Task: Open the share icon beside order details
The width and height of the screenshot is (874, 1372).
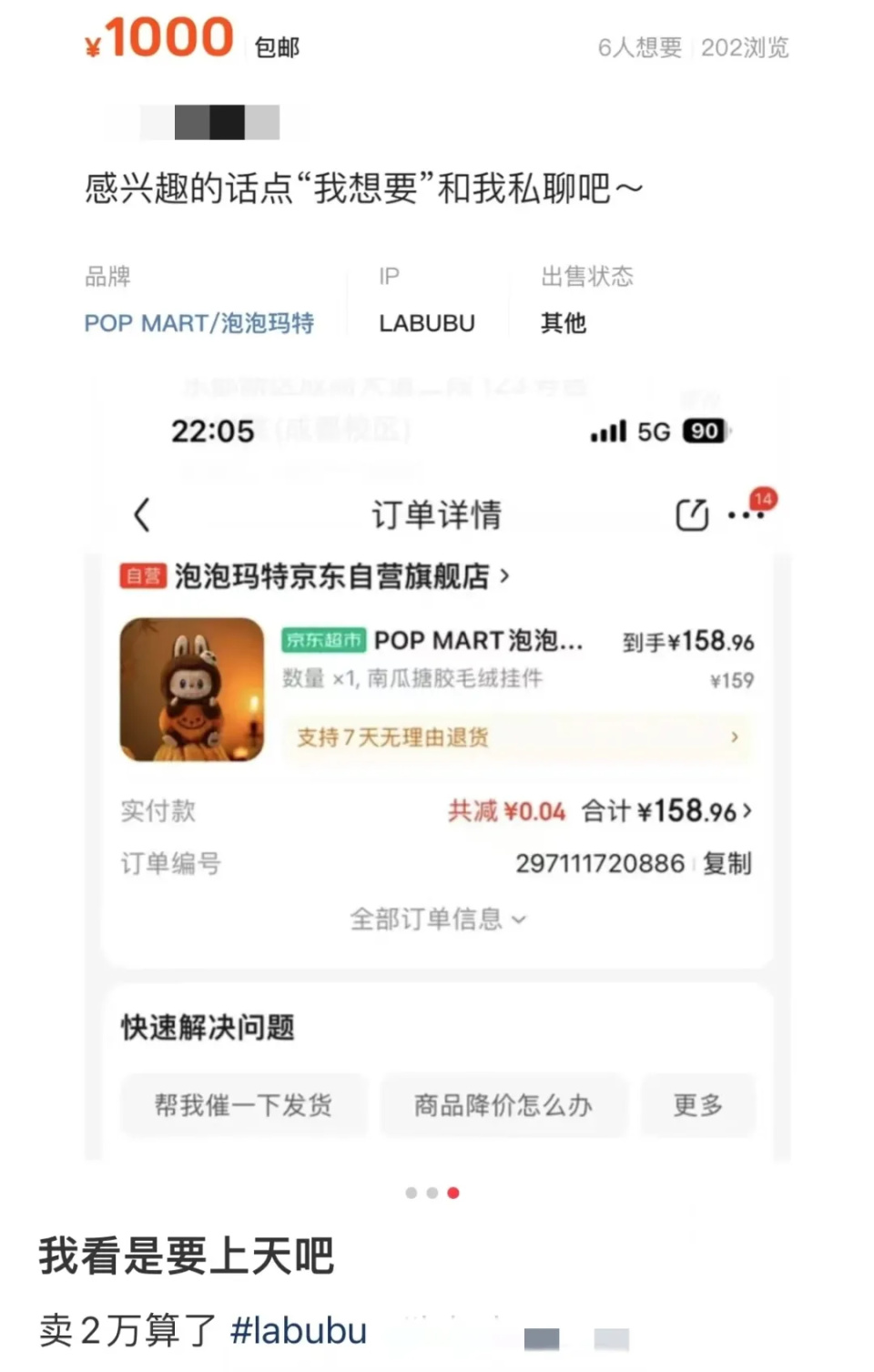Action: click(694, 513)
